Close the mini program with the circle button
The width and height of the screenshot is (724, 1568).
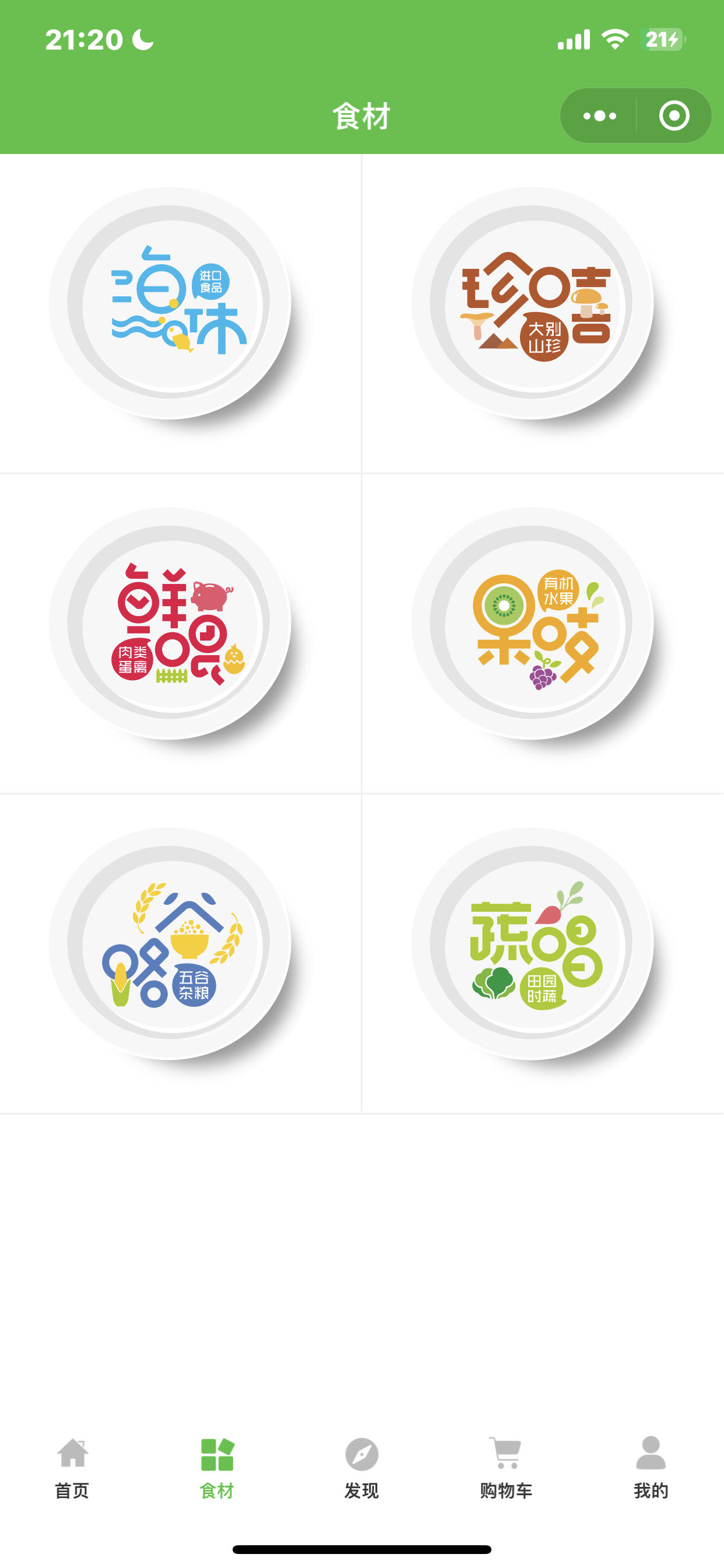click(673, 116)
